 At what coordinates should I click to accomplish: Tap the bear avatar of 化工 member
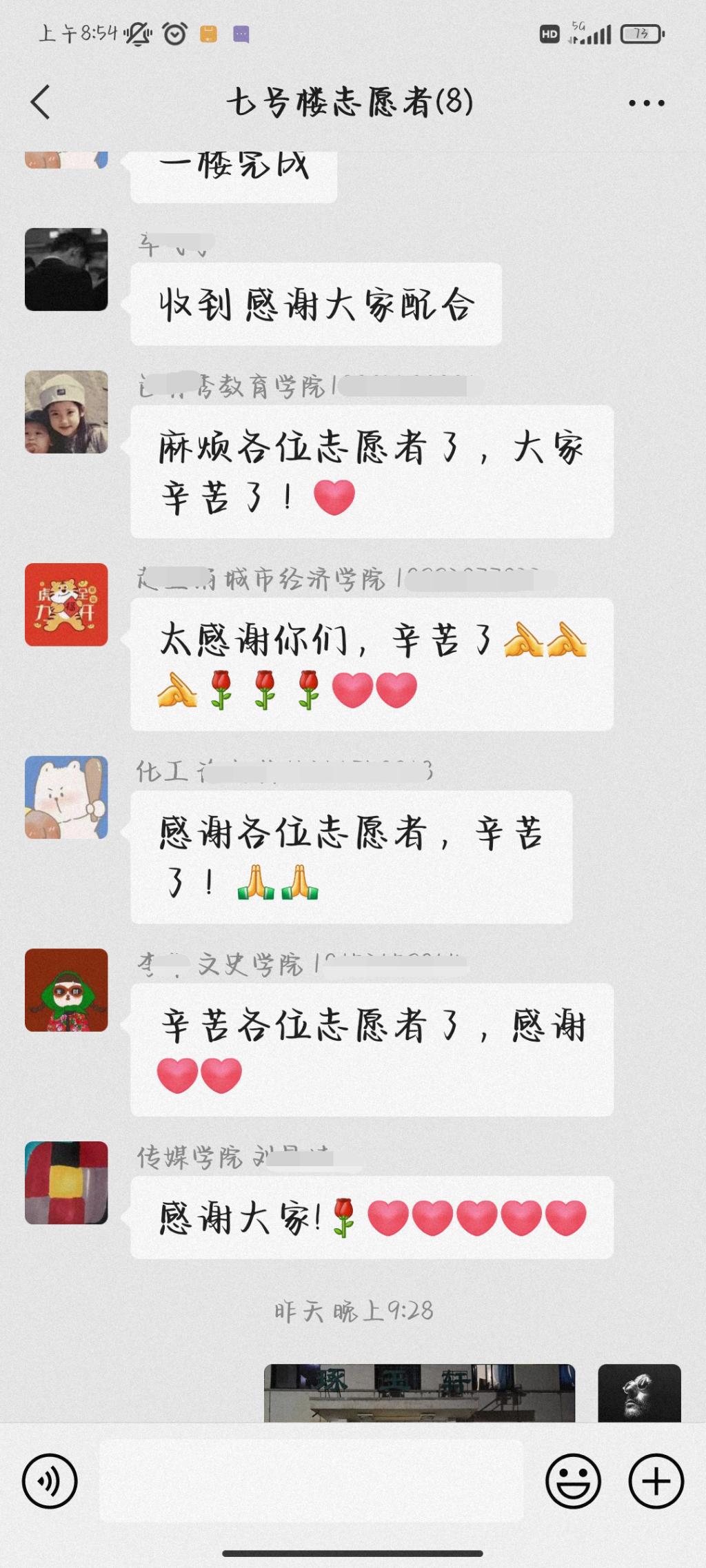pyautogui.click(x=66, y=797)
